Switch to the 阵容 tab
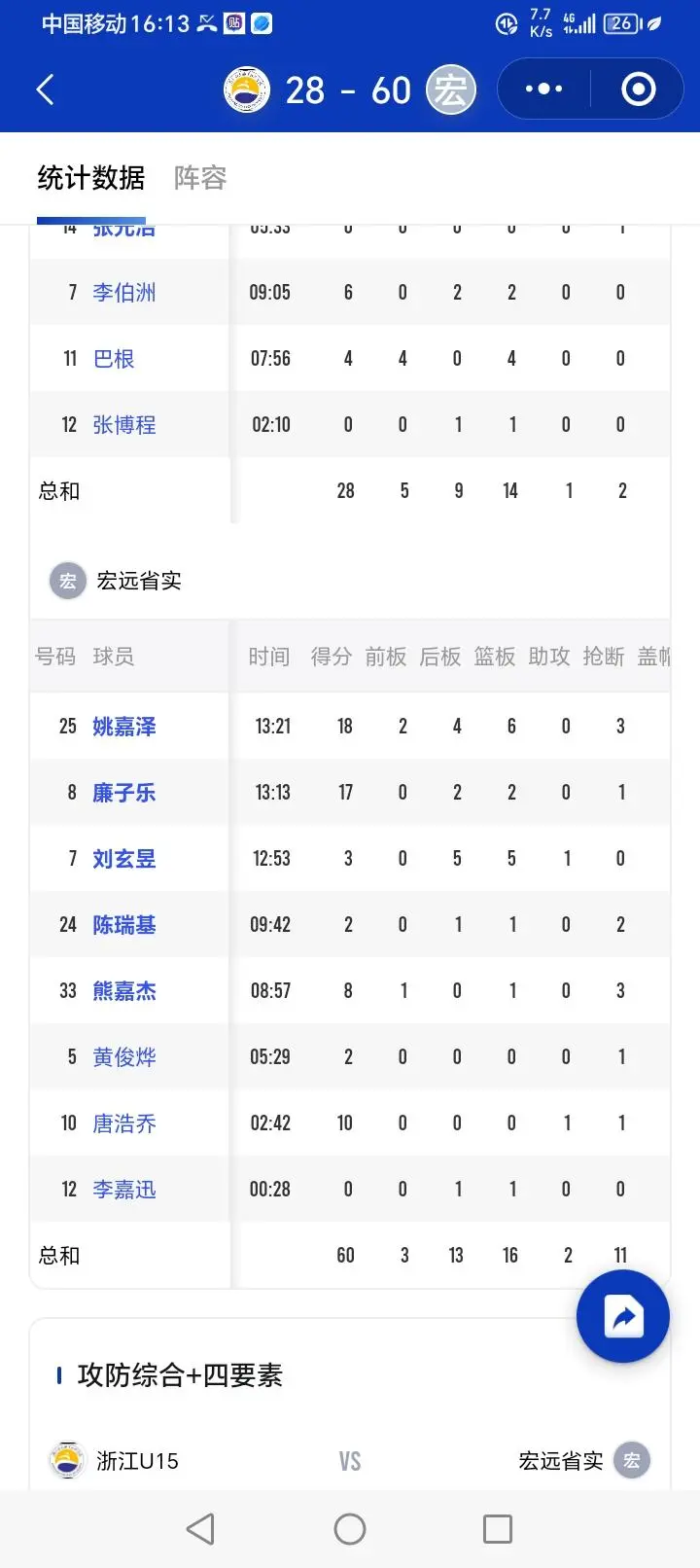 point(200,177)
